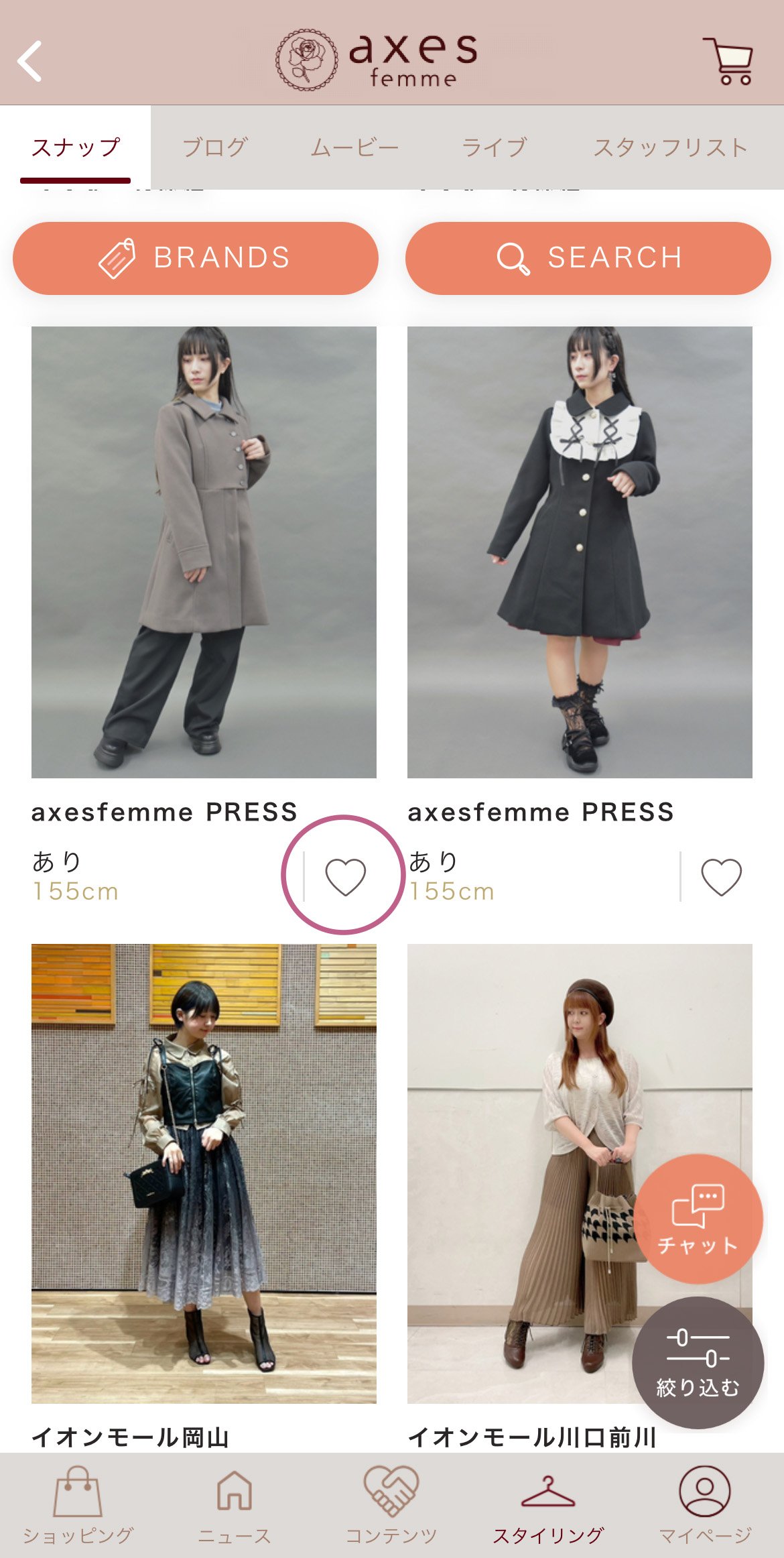This screenshot has height=1558, width=784.
Task: Open the イオンモール岡山 snap photo
Action: point(204,1173)
